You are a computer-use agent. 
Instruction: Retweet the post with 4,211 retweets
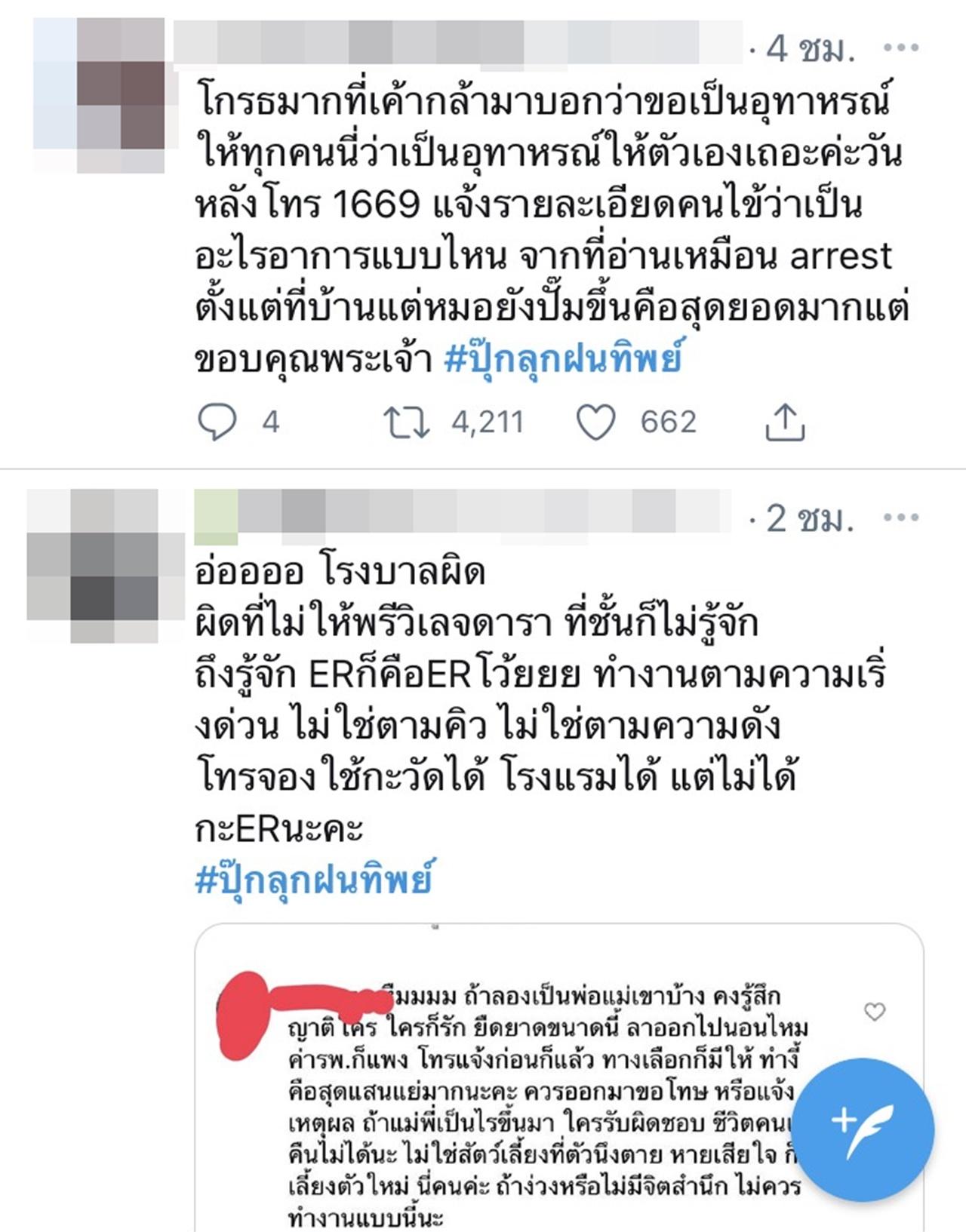click(x=407, y=422)
